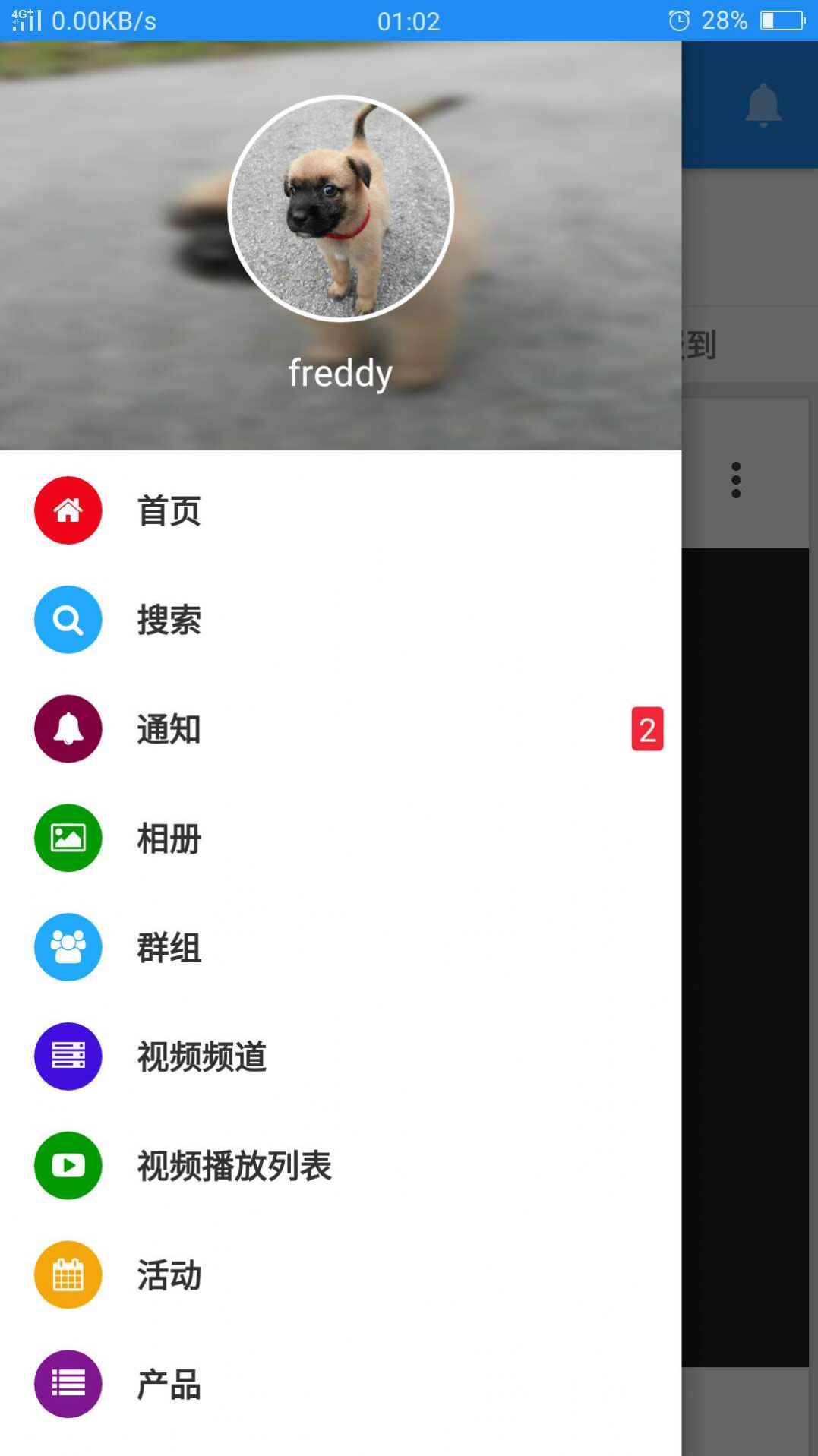Select the purple 产品 list icon
This screenshot has width=818, height=1456.
68,1384
